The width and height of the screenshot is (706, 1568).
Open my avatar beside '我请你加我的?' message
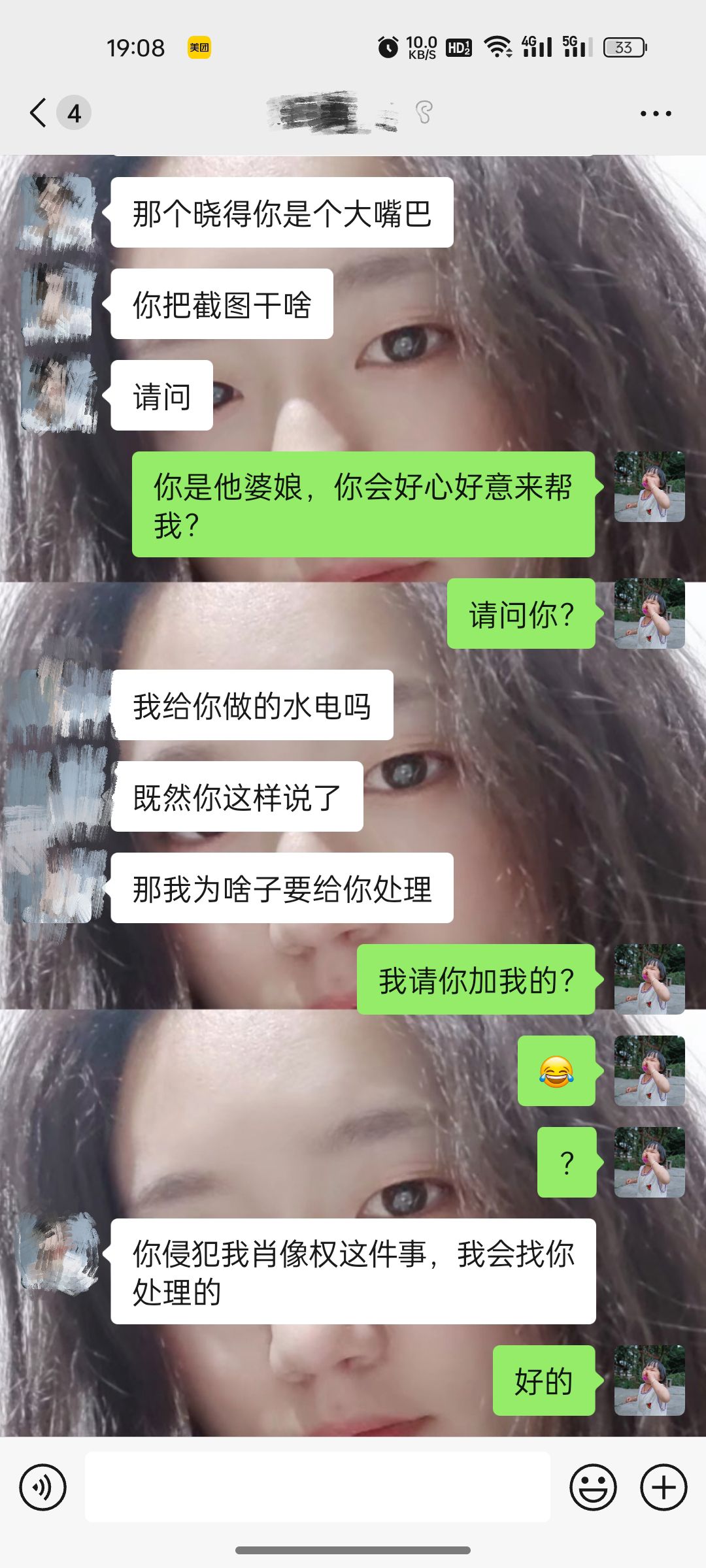649,979
